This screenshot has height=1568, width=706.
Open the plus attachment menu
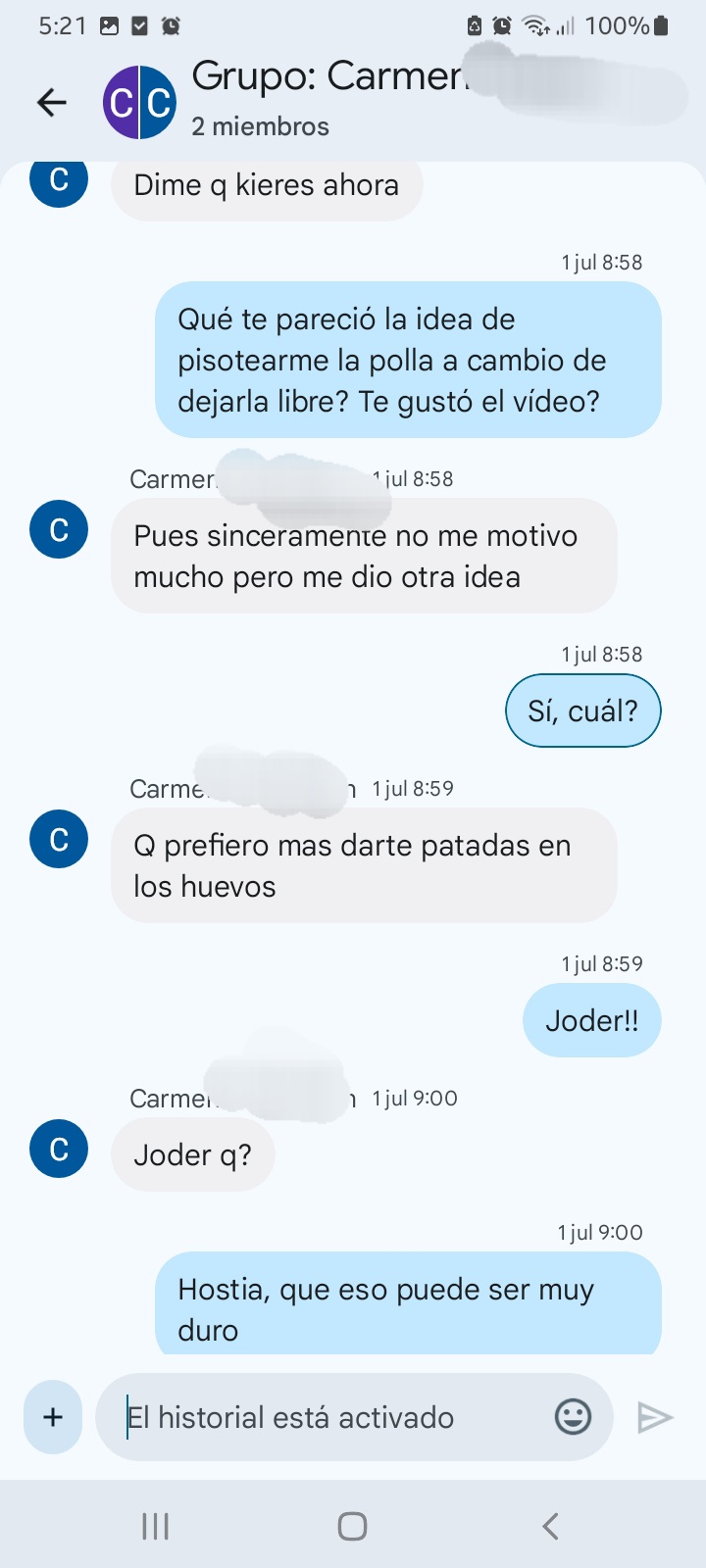tap(53, 1417)
